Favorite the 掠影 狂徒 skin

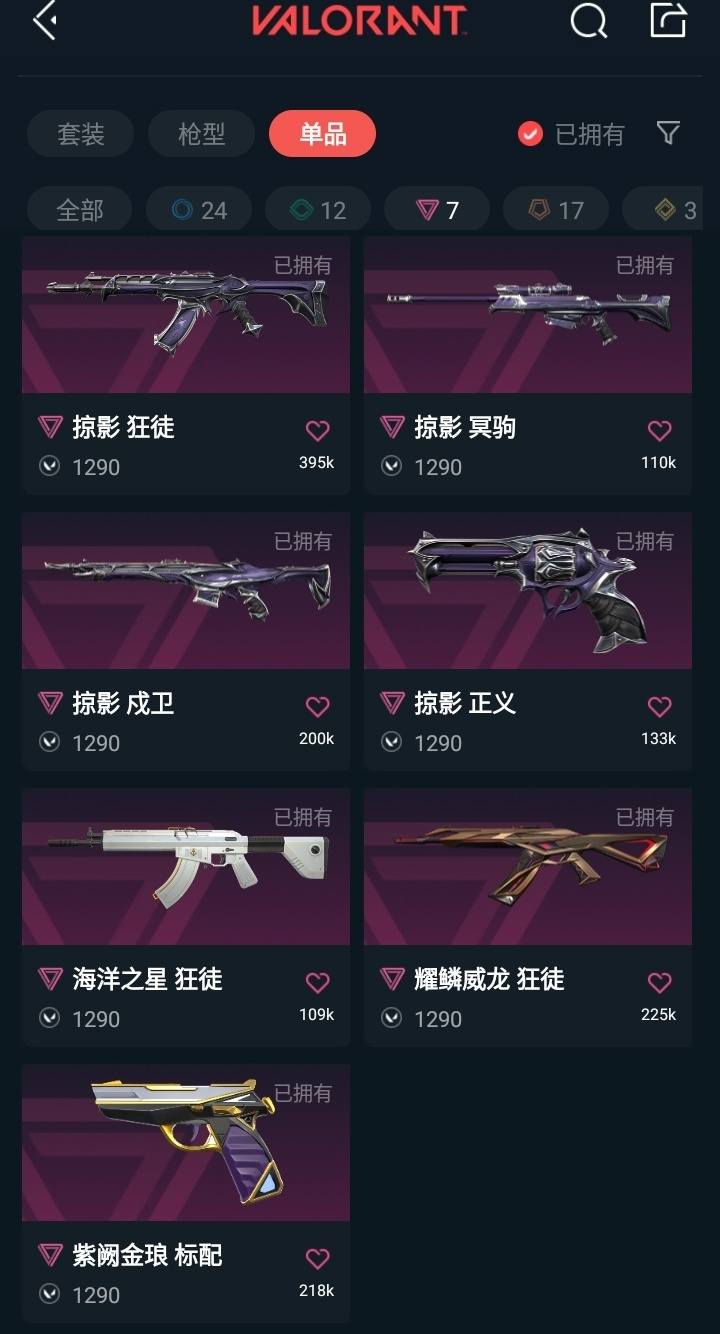317,430
